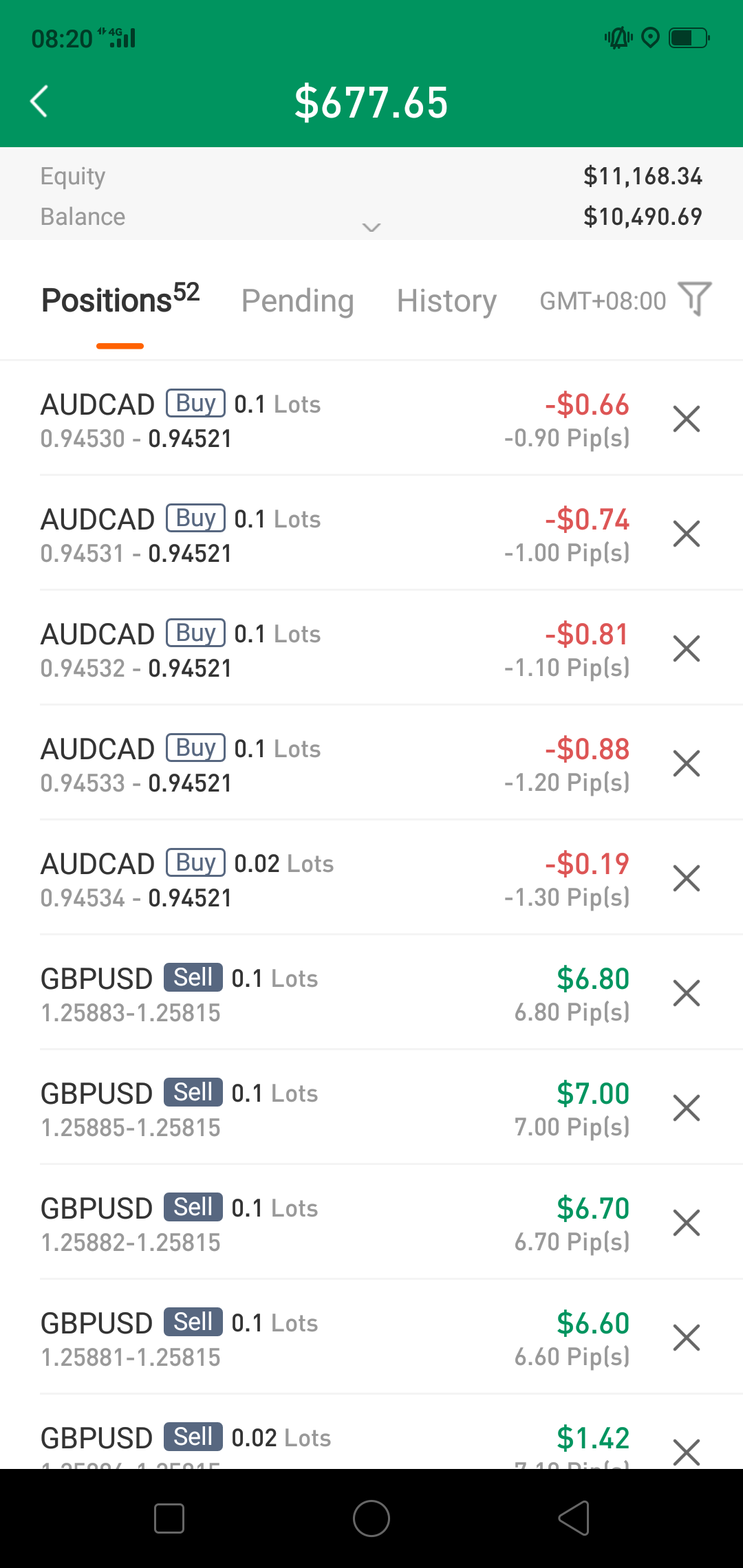Screen dimensions: 743x1568
Task: Open the filter funnel icon
Action: (x=695, y=298)
